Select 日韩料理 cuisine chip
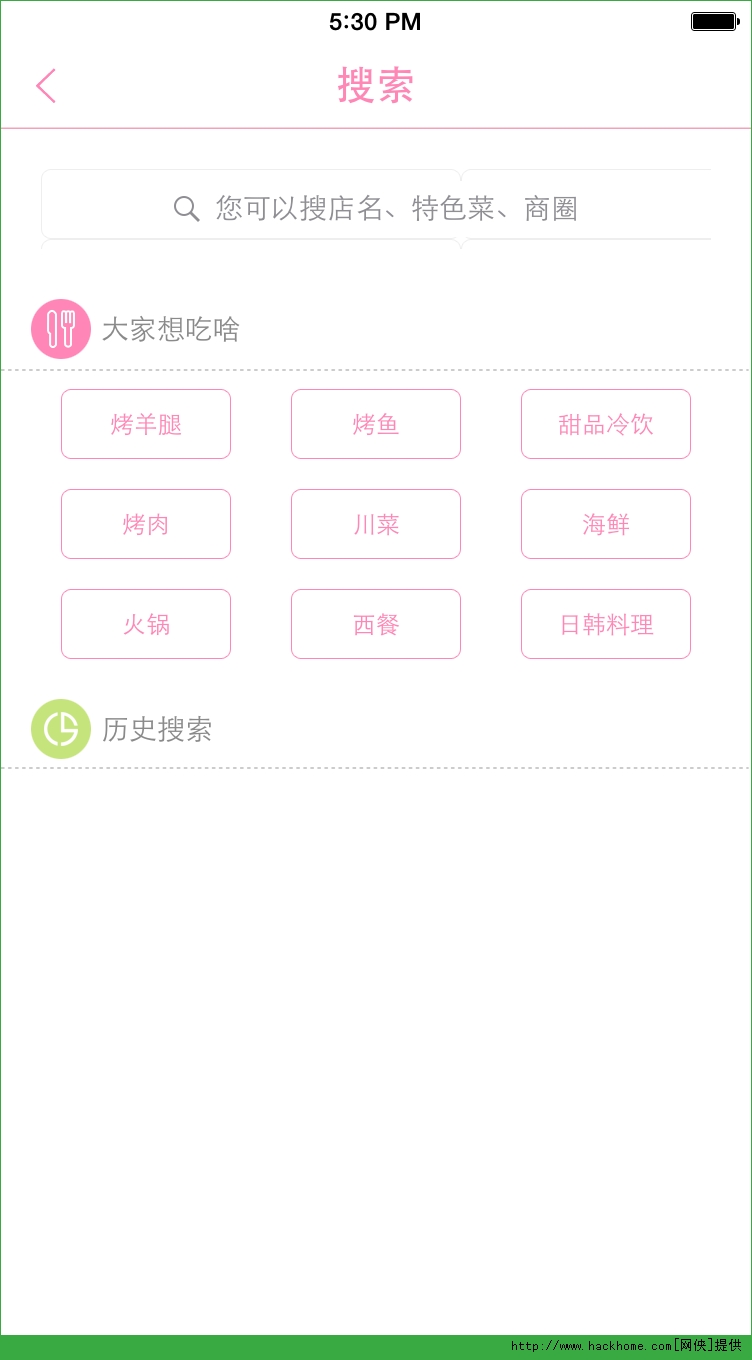The image size is (752, 1360). 606,624
